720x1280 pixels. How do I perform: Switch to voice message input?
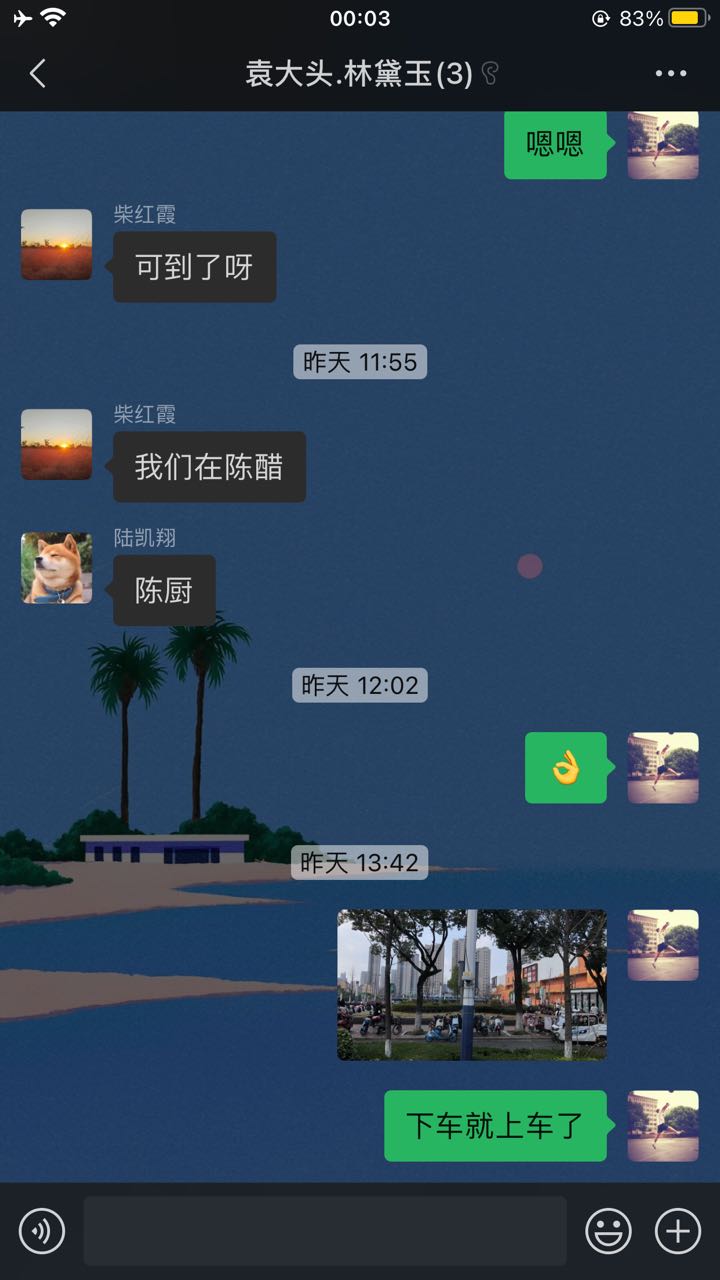[x=42, y=1230]
